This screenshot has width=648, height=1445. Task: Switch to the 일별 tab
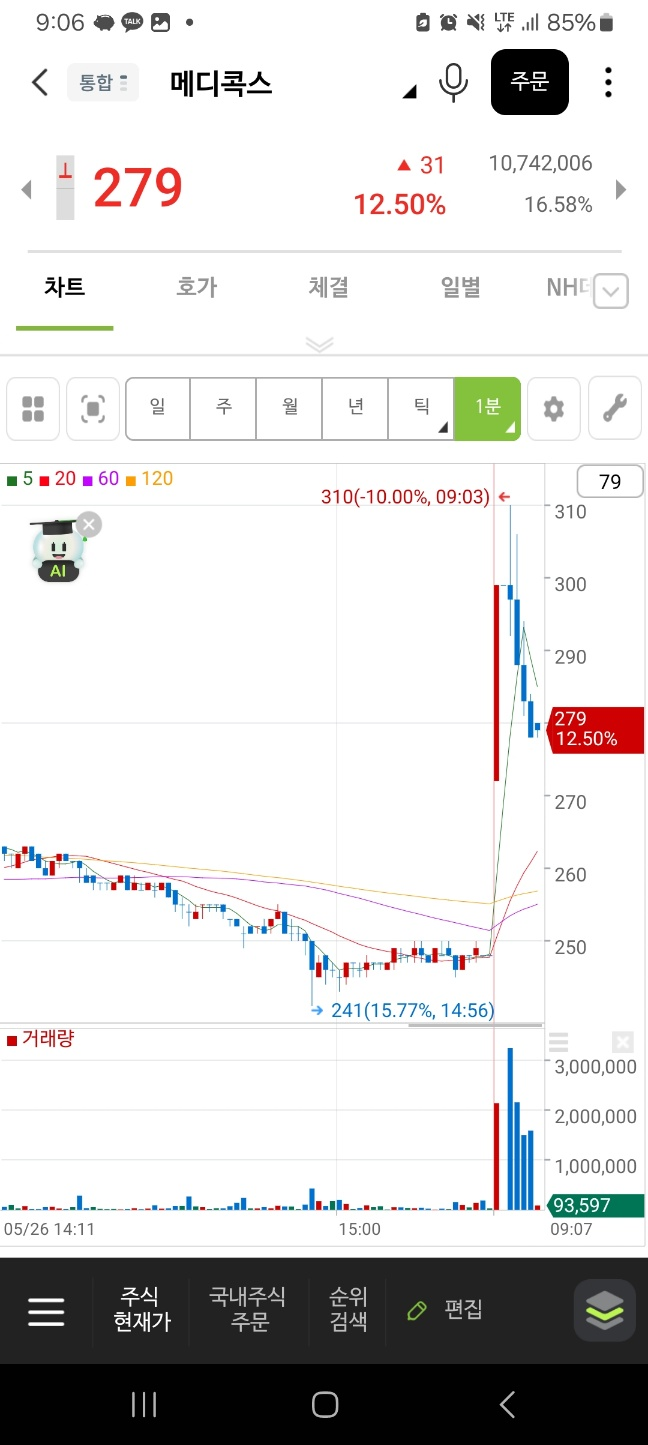coord(461,288)
